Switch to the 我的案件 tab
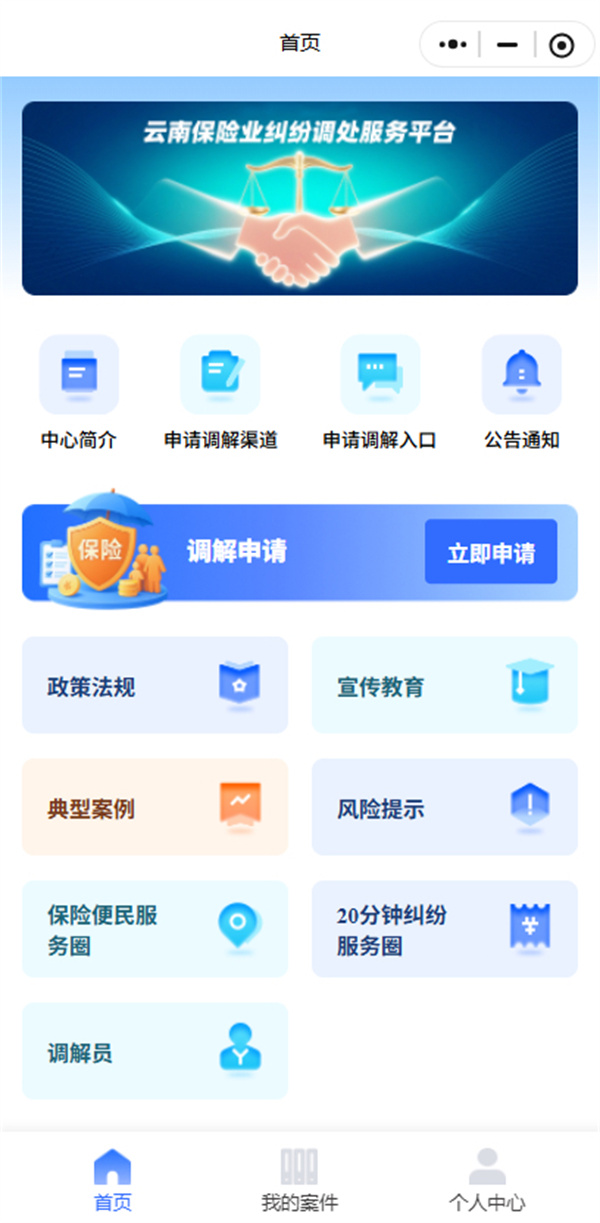Image resolution: width=600 pixels, height=1223 pixels. pos(299,1180)
